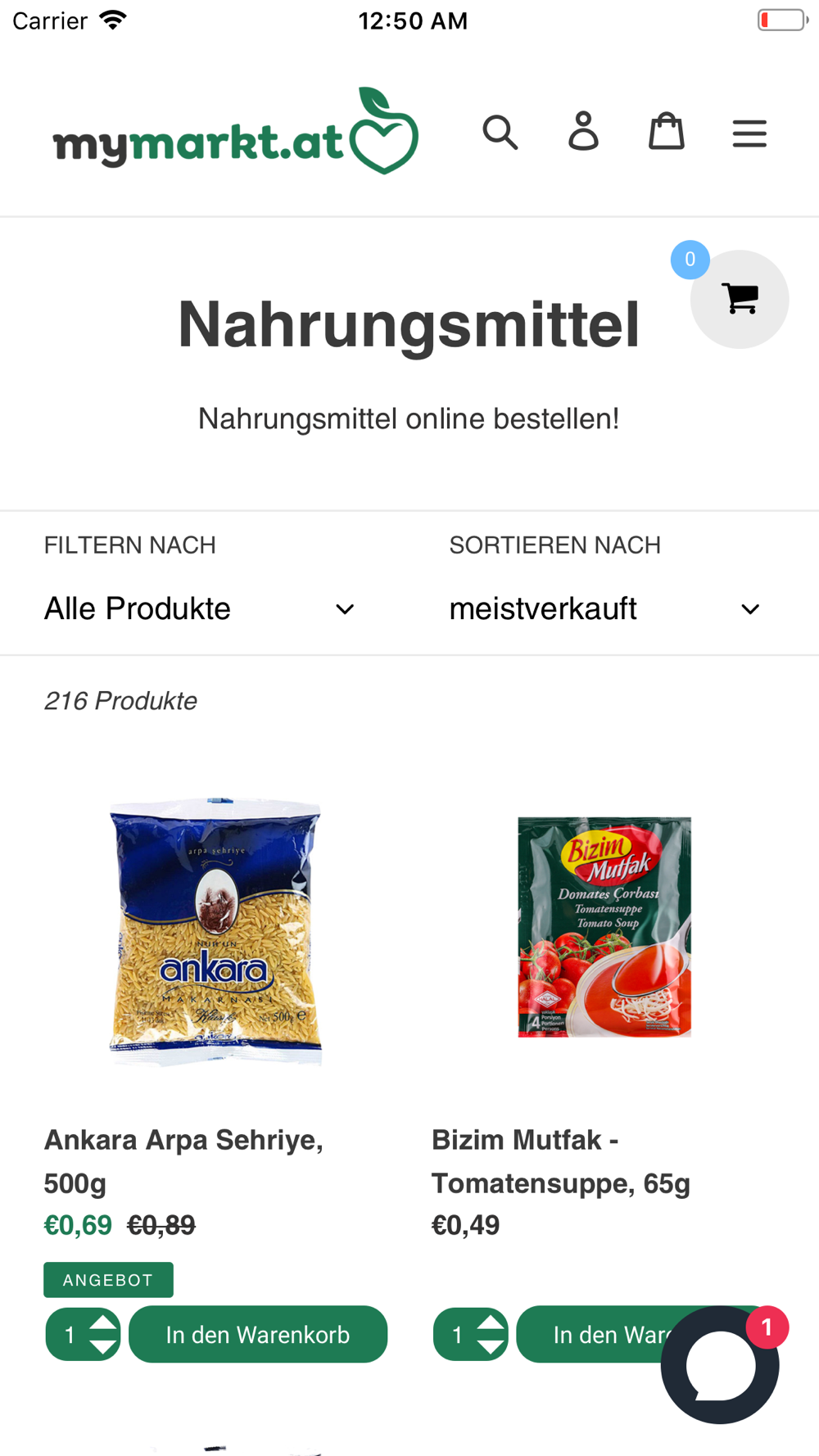Open the hamburger menu
819x1456 pixels.
coord(749,133)
